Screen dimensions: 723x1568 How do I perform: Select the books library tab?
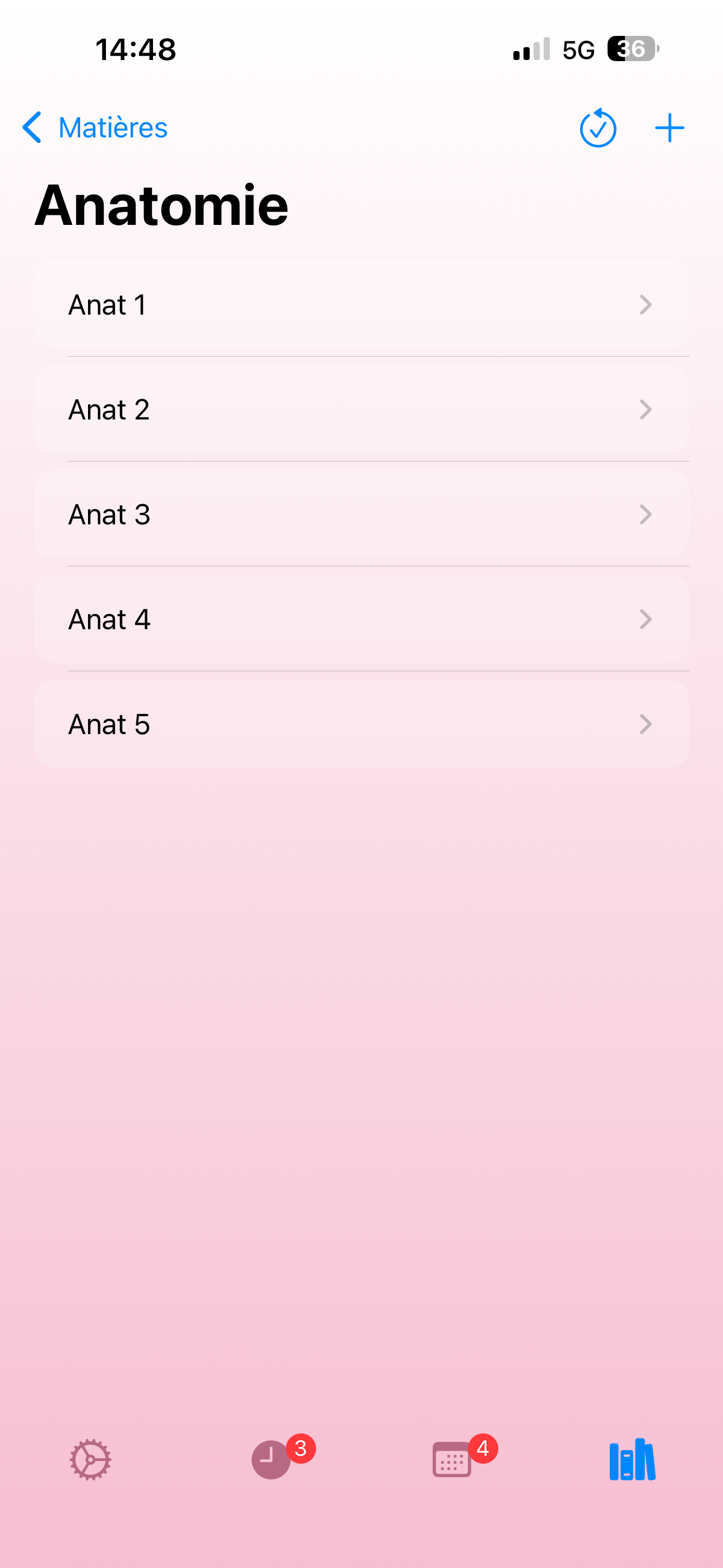[x=632, y=1459]
